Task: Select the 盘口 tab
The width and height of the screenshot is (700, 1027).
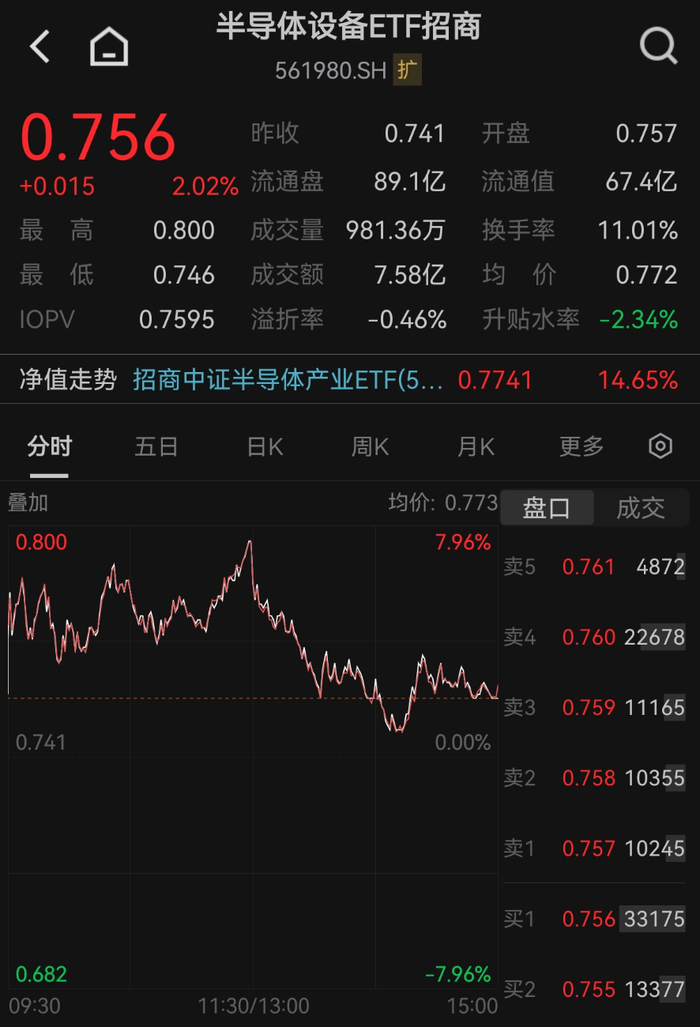Action: click(x=547, y=508)
